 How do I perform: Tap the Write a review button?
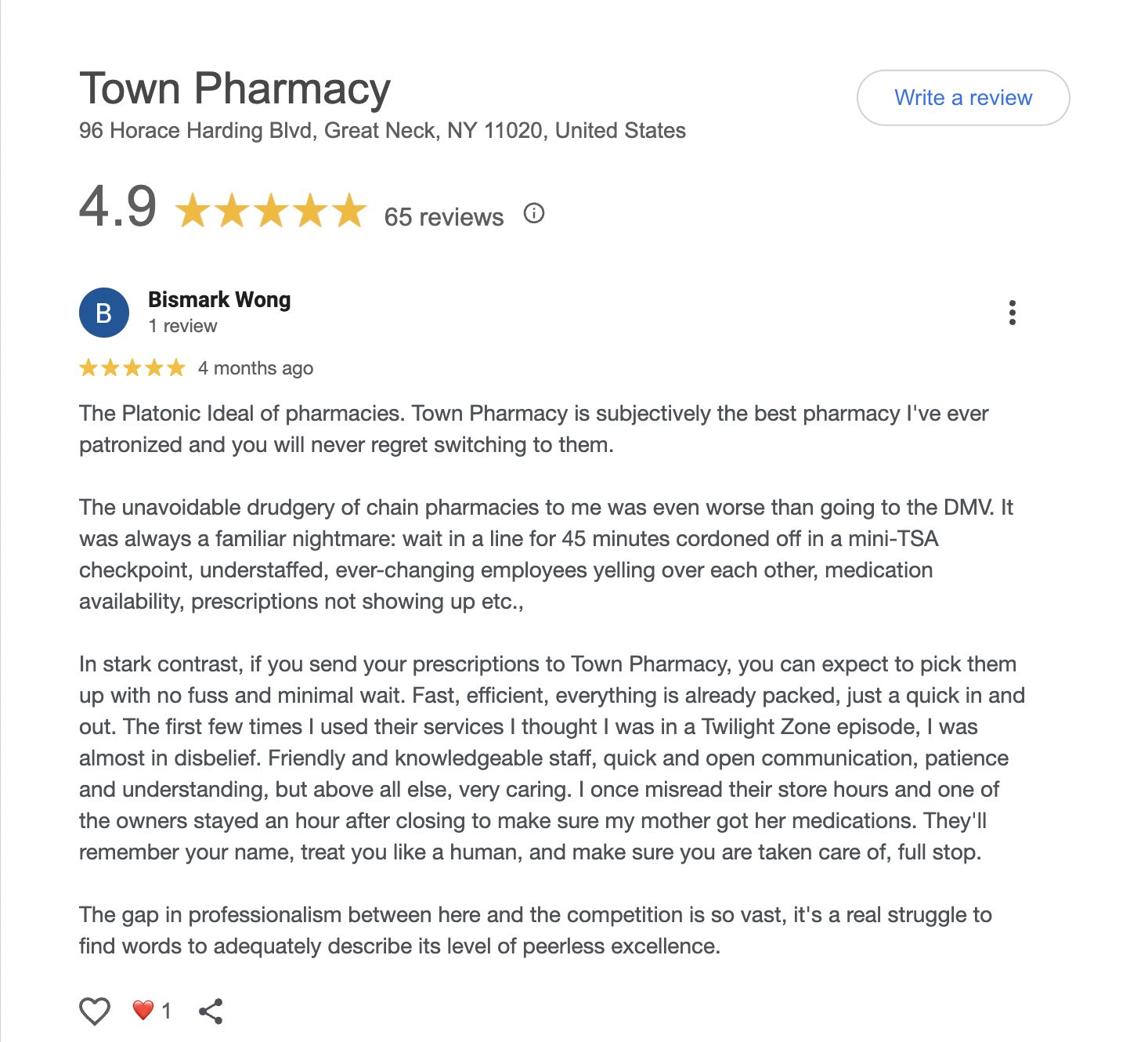(x=962, y=98)
